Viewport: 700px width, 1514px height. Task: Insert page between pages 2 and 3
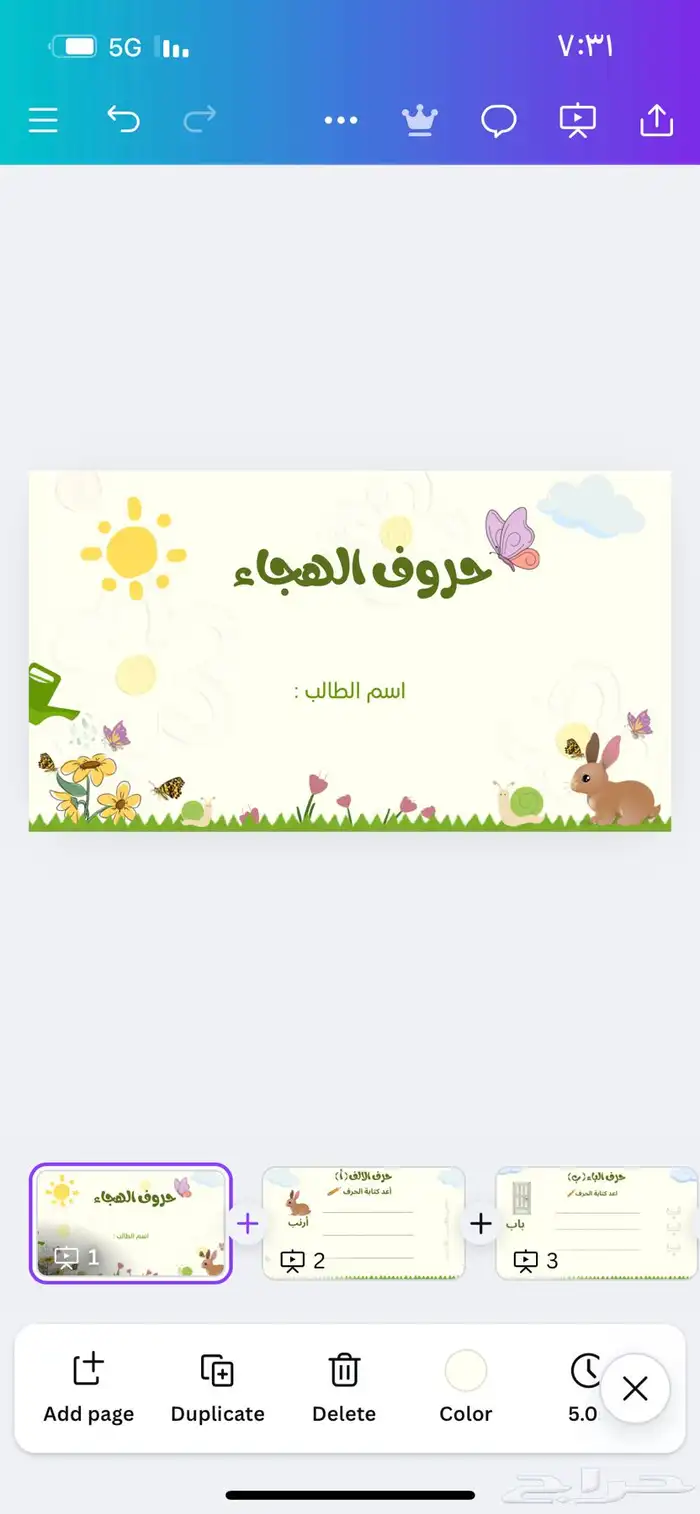pos(481,1223)
